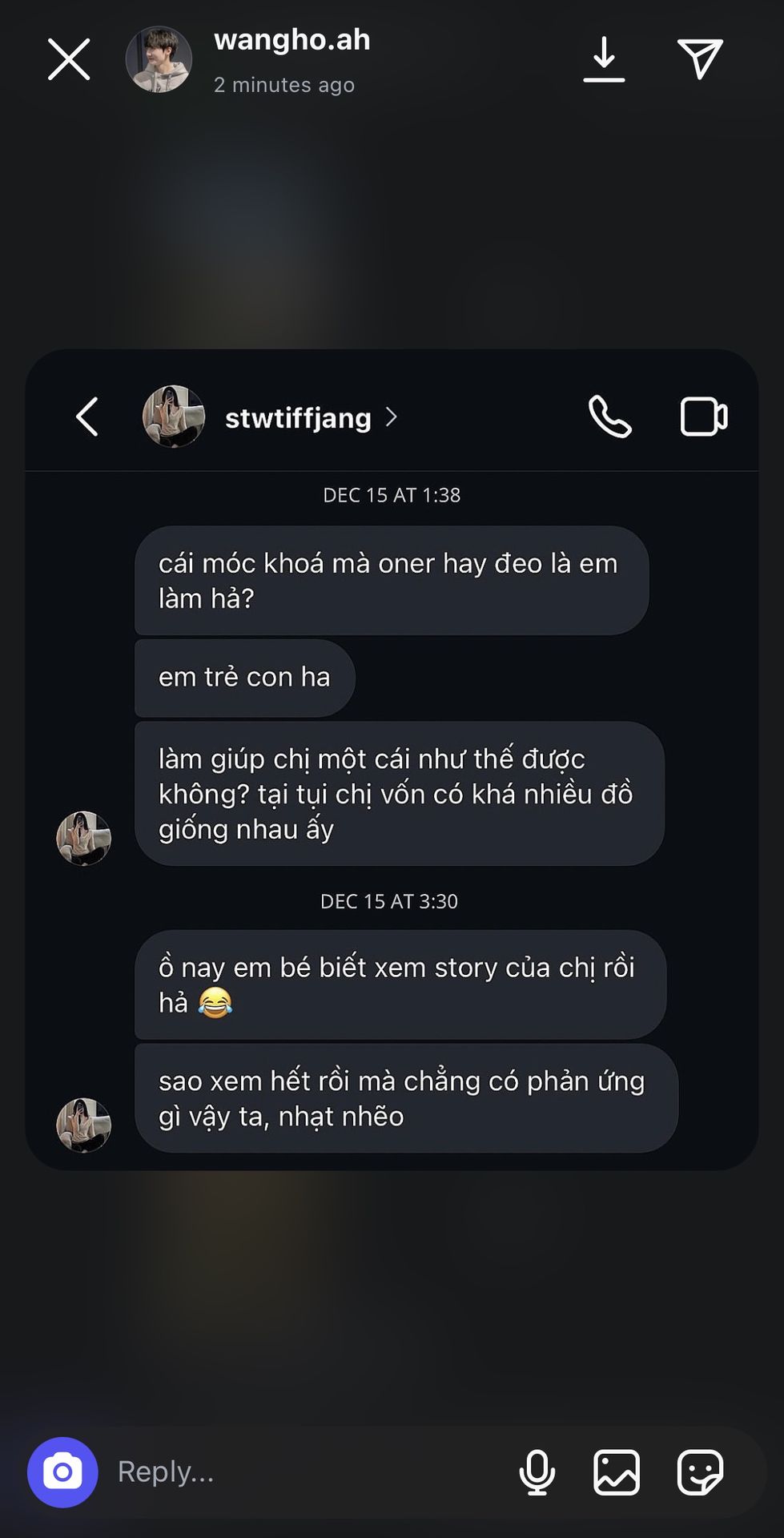Open the sticker picker
784x1538 pixels.
coord(700,1472)
